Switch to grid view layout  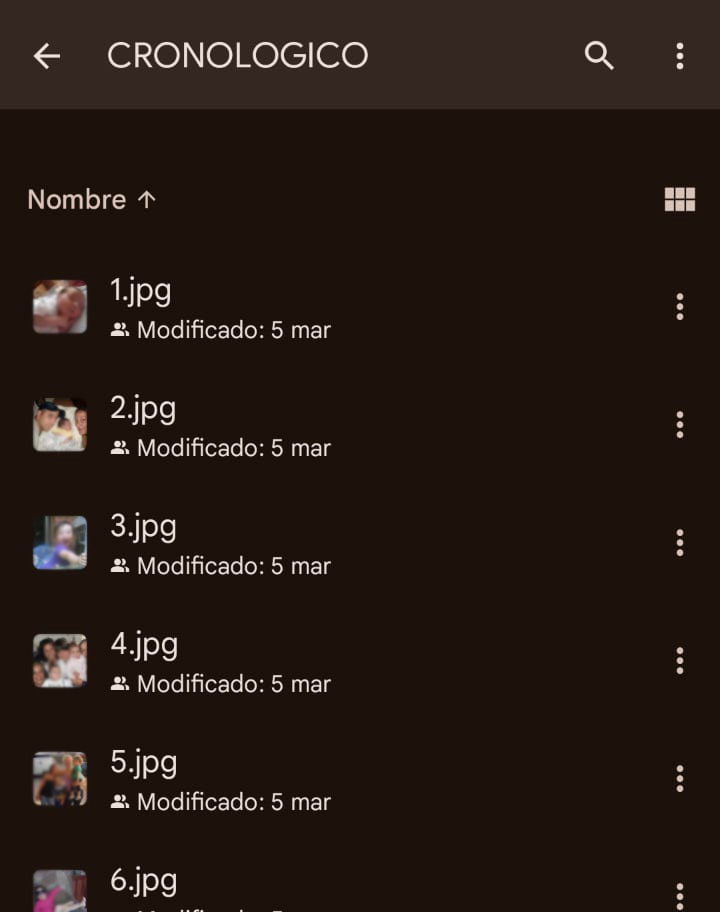click(x=680, y=200)
